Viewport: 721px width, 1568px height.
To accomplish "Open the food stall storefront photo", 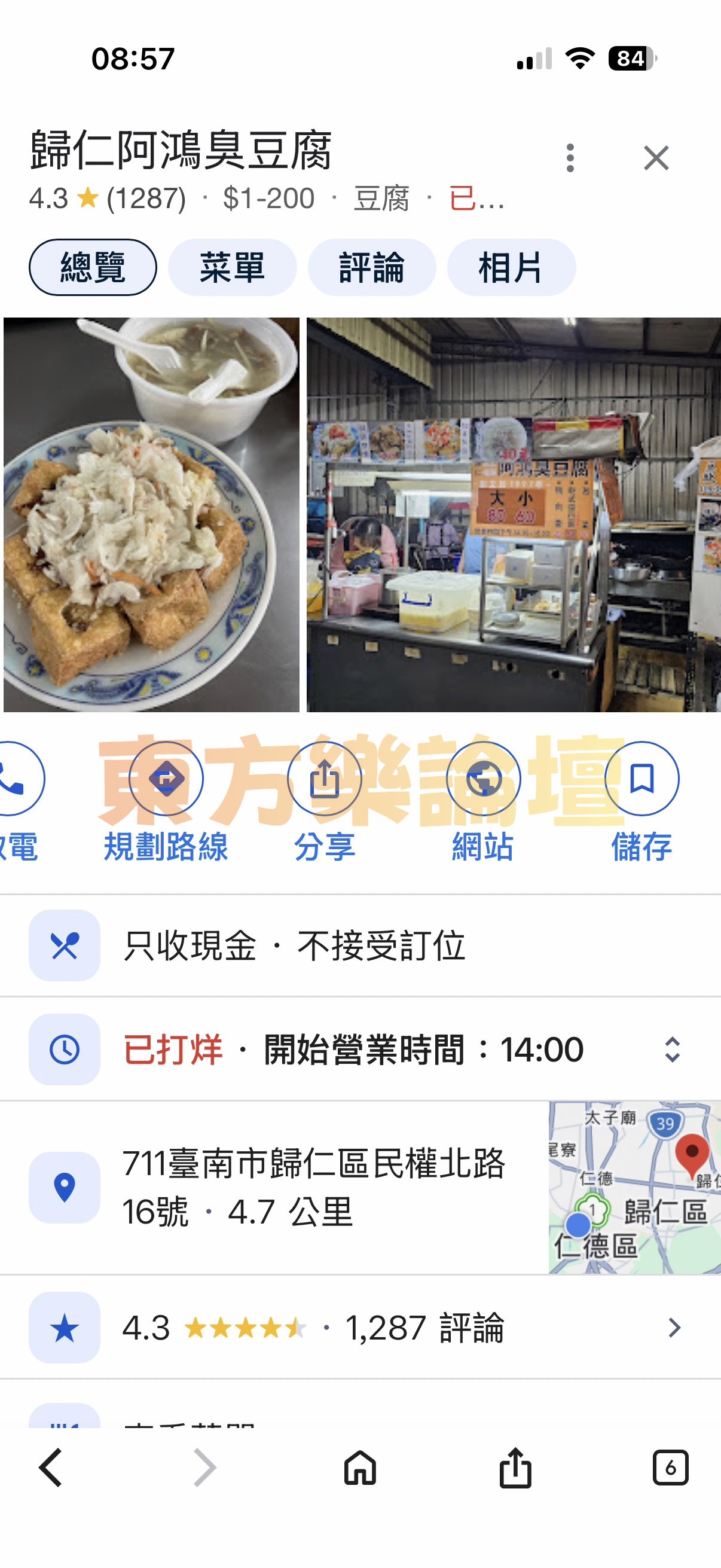I will click(x=513, y=514).
